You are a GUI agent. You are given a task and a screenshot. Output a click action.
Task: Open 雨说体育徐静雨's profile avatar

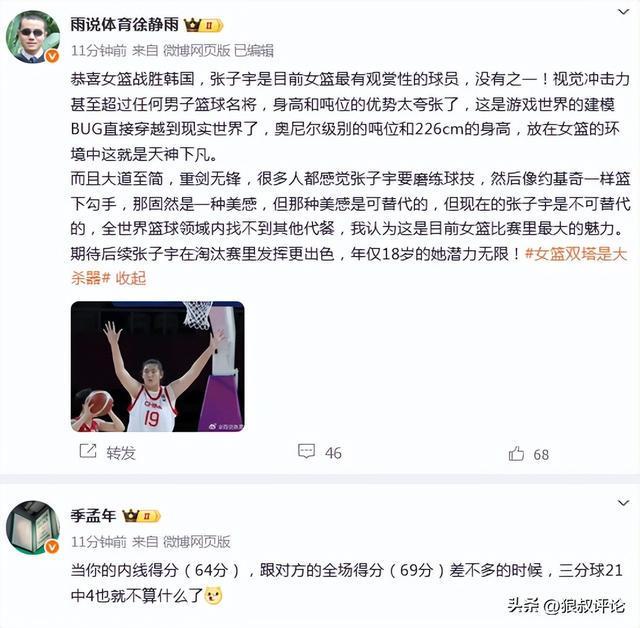point(32,37)
